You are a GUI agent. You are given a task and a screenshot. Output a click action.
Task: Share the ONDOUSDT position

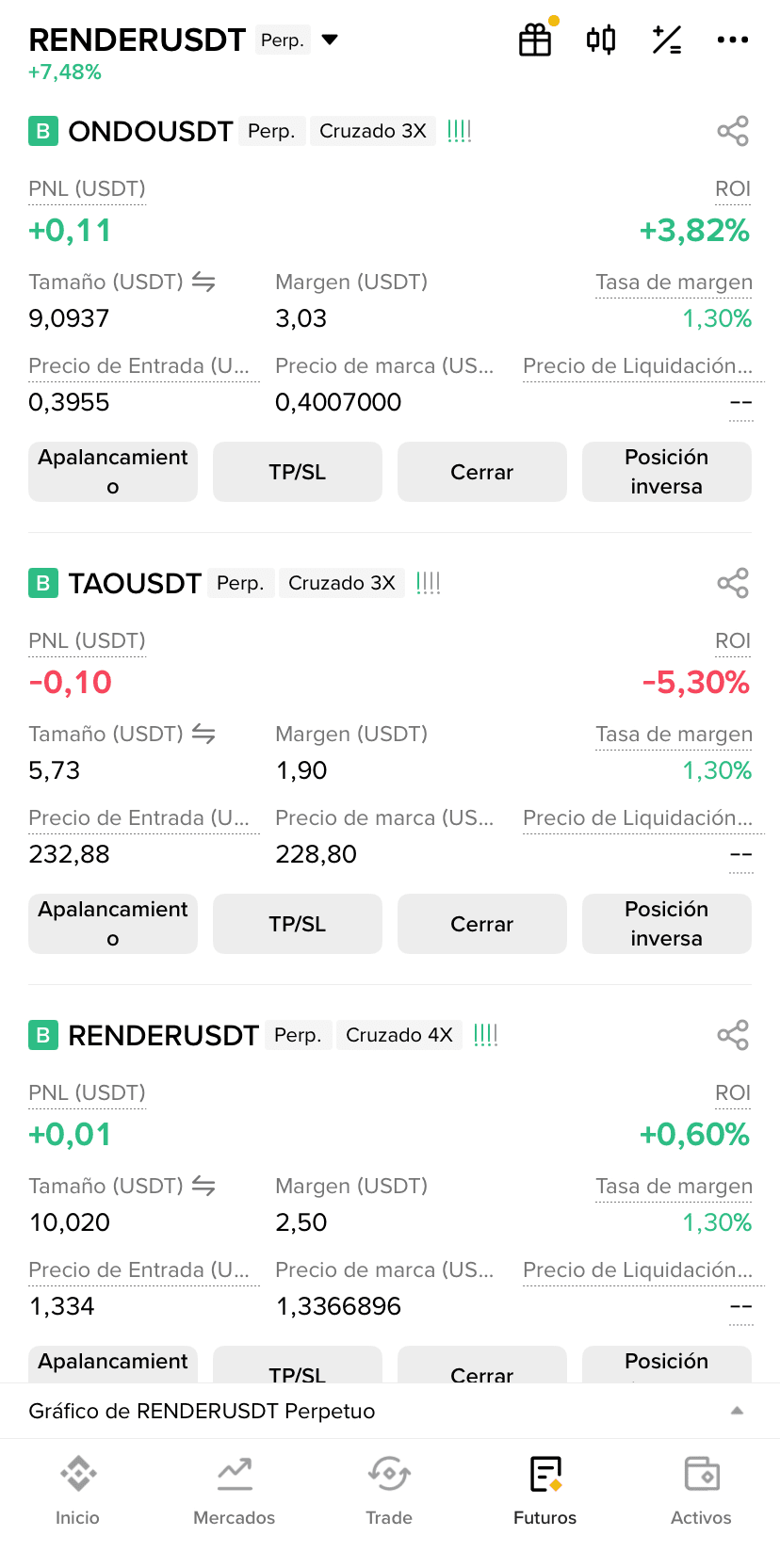pos(732,131)
